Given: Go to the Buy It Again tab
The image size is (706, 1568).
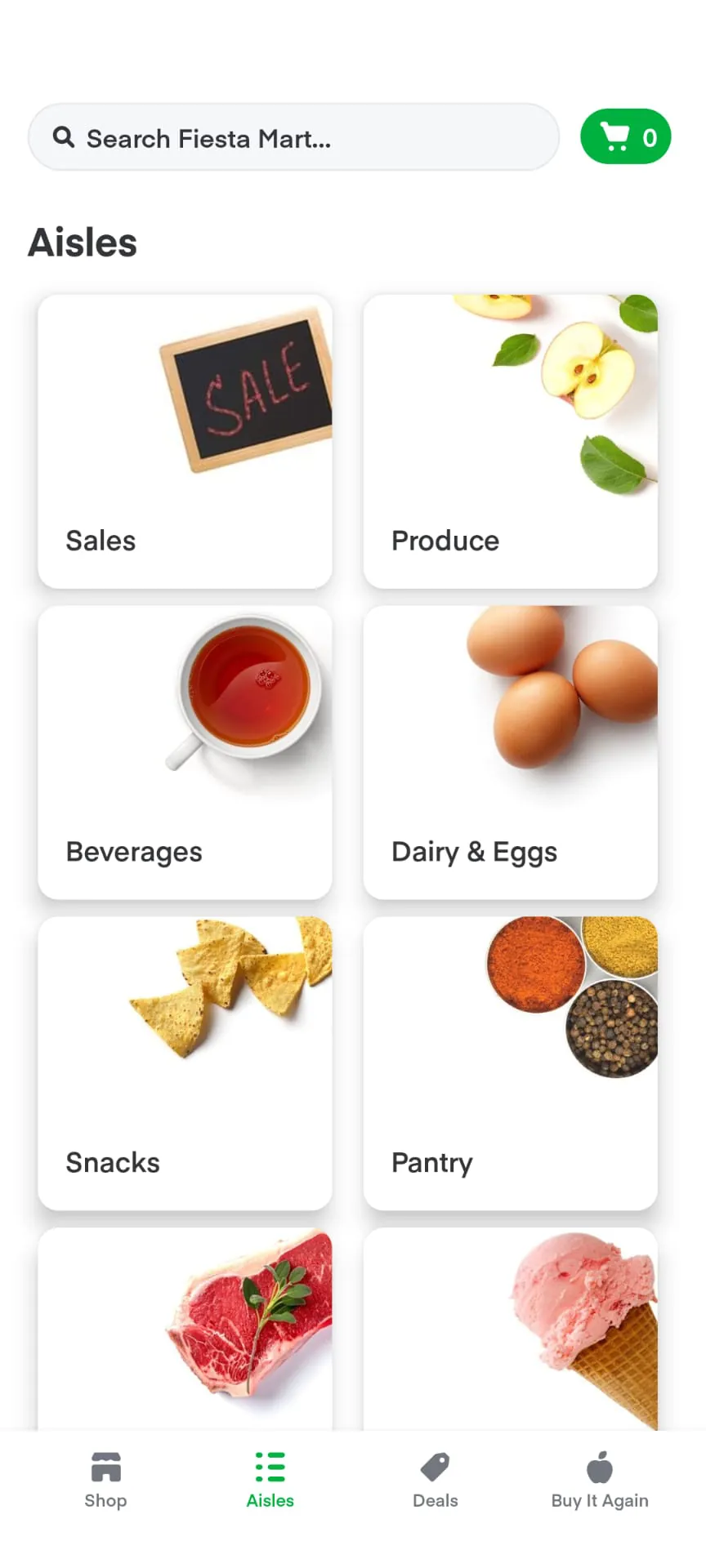Looking at the screenshot, I should pyautogui.click(x=599, y=1480).
